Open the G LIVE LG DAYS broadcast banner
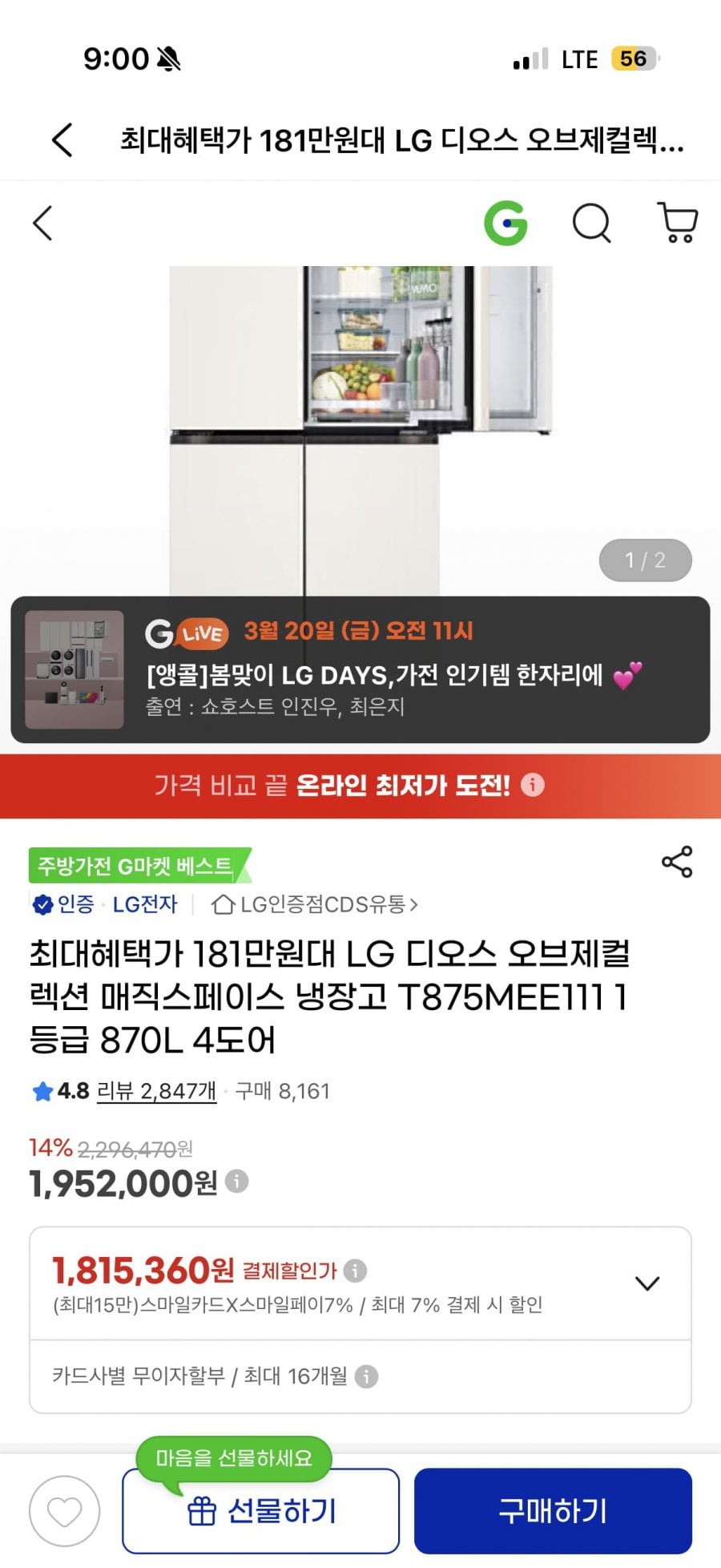Image resolution: width=721 pixels, height=1568 pixels. point(360,669)
